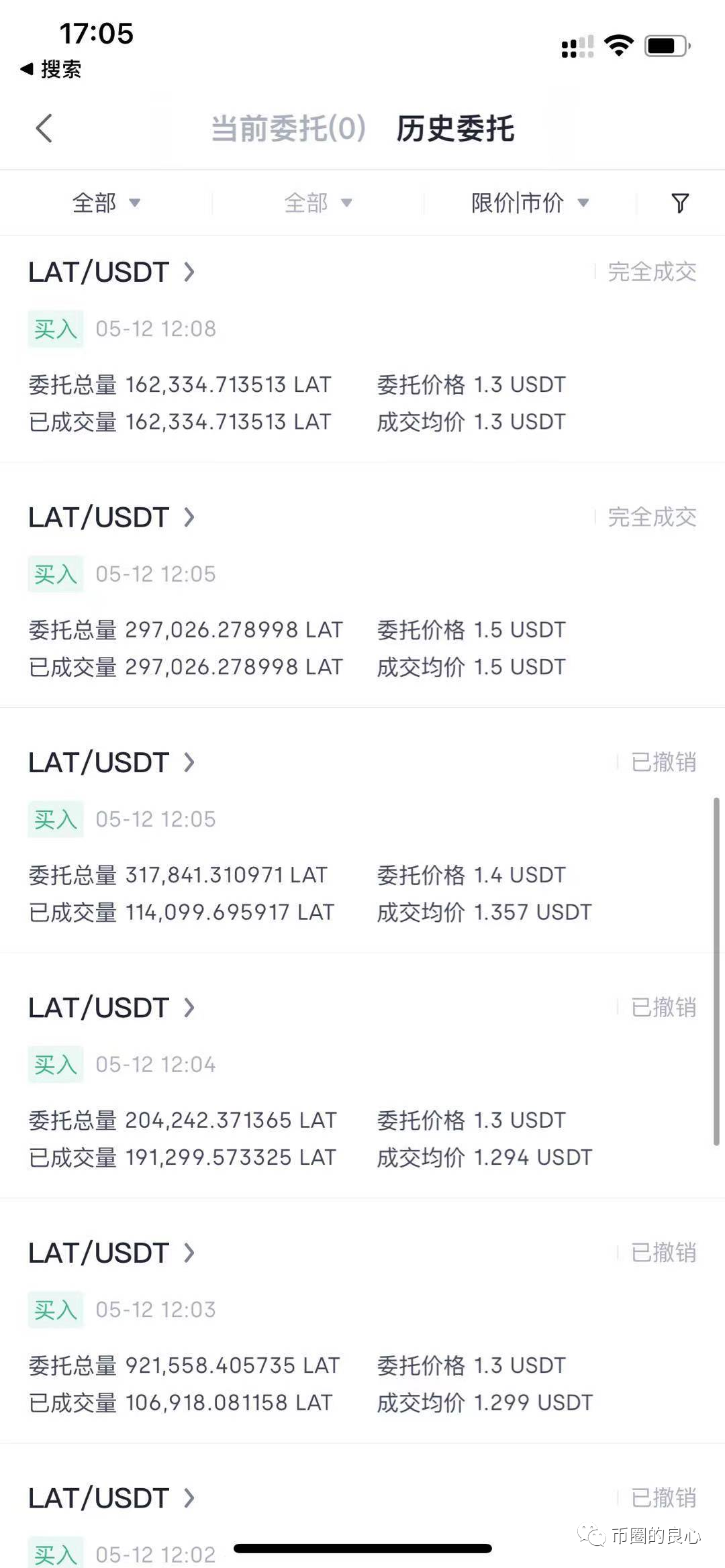This screenshot has width=725, height=1568.
Task: Open the filter funnel icon
Action: (x=679, y=203)
